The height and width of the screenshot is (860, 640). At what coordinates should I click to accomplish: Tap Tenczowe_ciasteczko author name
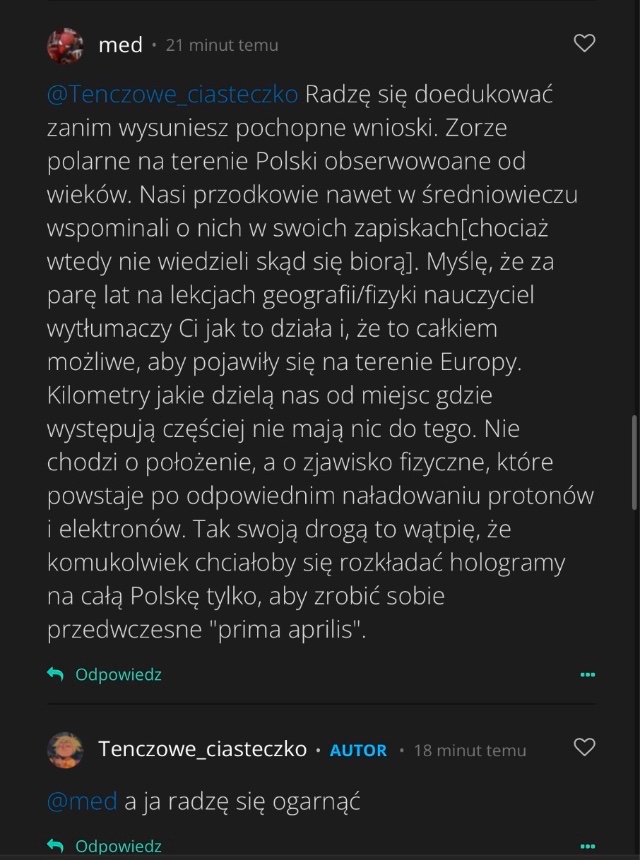202,749
